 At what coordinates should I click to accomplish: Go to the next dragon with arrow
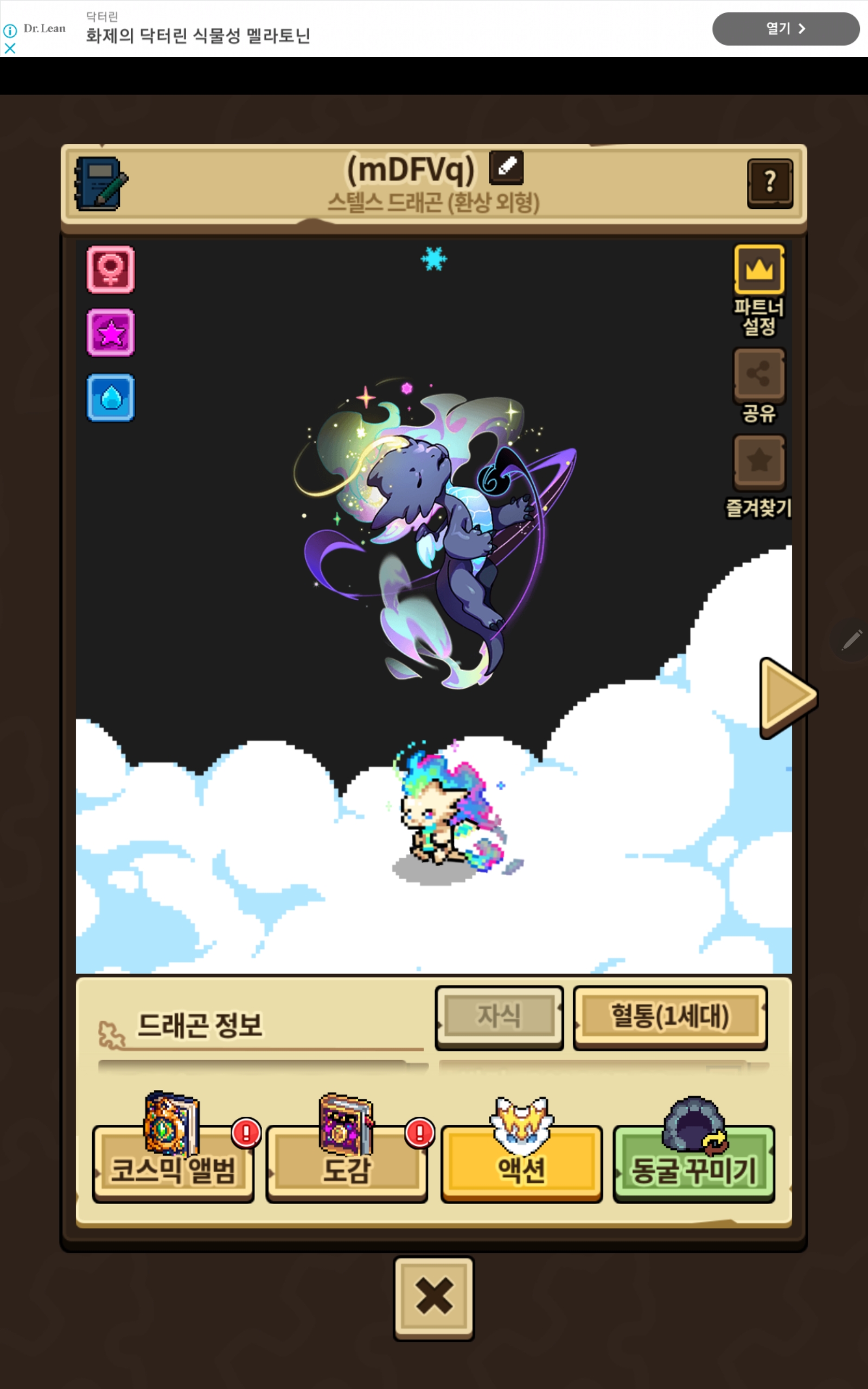786,697
